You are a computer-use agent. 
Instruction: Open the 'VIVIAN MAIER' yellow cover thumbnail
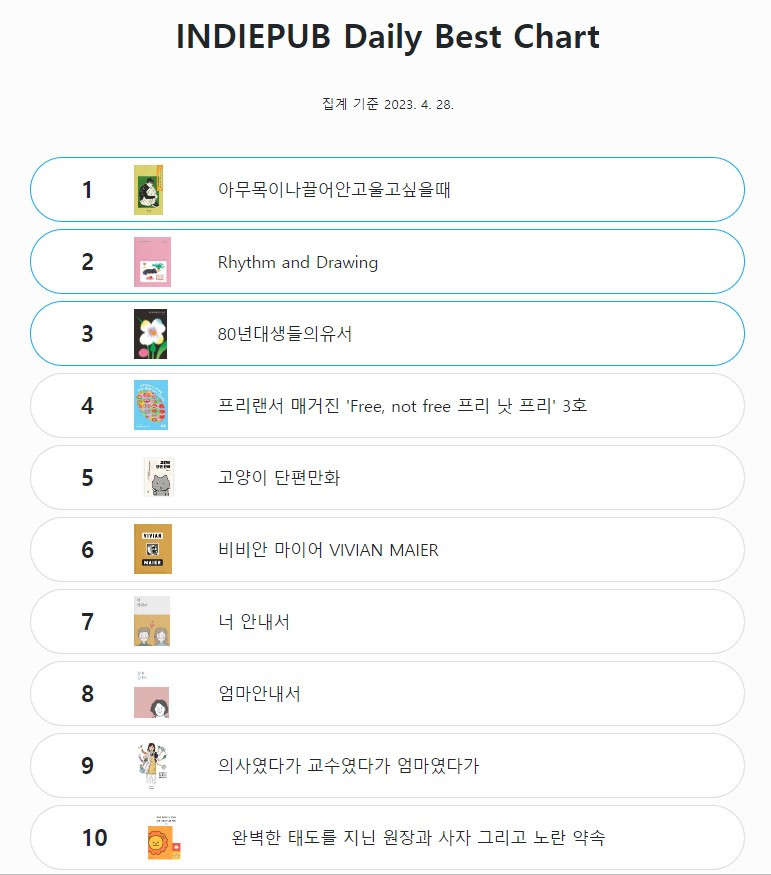click(148, 549)
